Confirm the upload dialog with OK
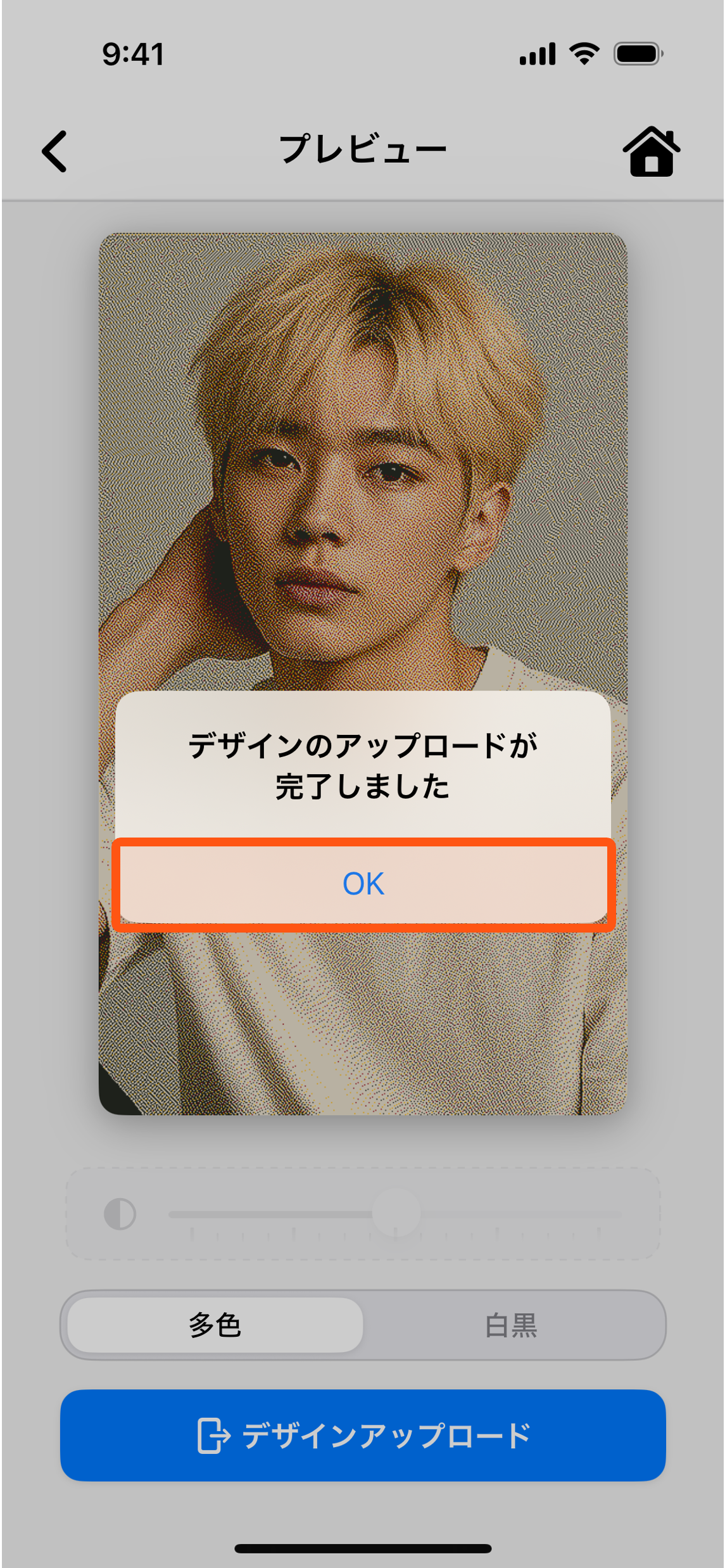The height and width of the screenshot is (1568, 725). [x=363, y=884]
